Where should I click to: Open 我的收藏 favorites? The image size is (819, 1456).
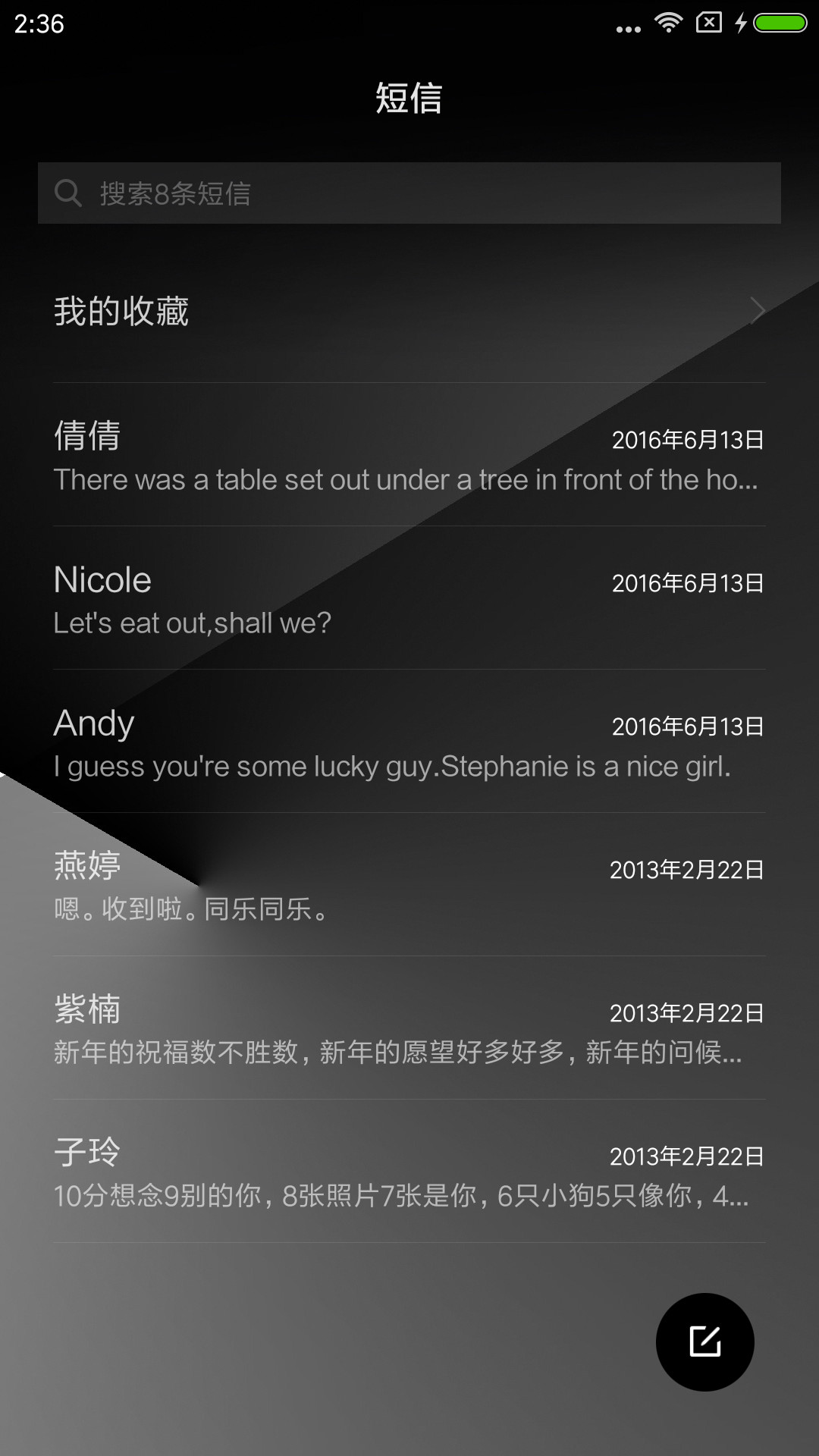tap(409, 311)
